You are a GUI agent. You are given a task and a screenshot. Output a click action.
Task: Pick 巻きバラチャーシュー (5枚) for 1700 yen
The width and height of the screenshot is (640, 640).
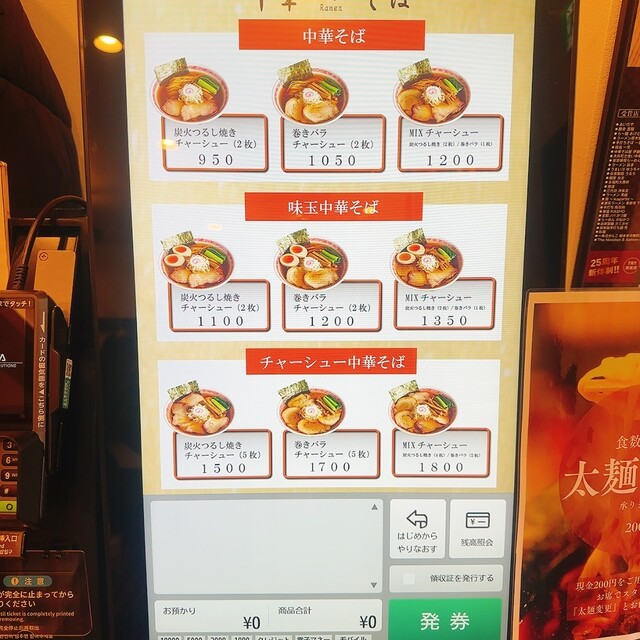[x=331, y=453]
